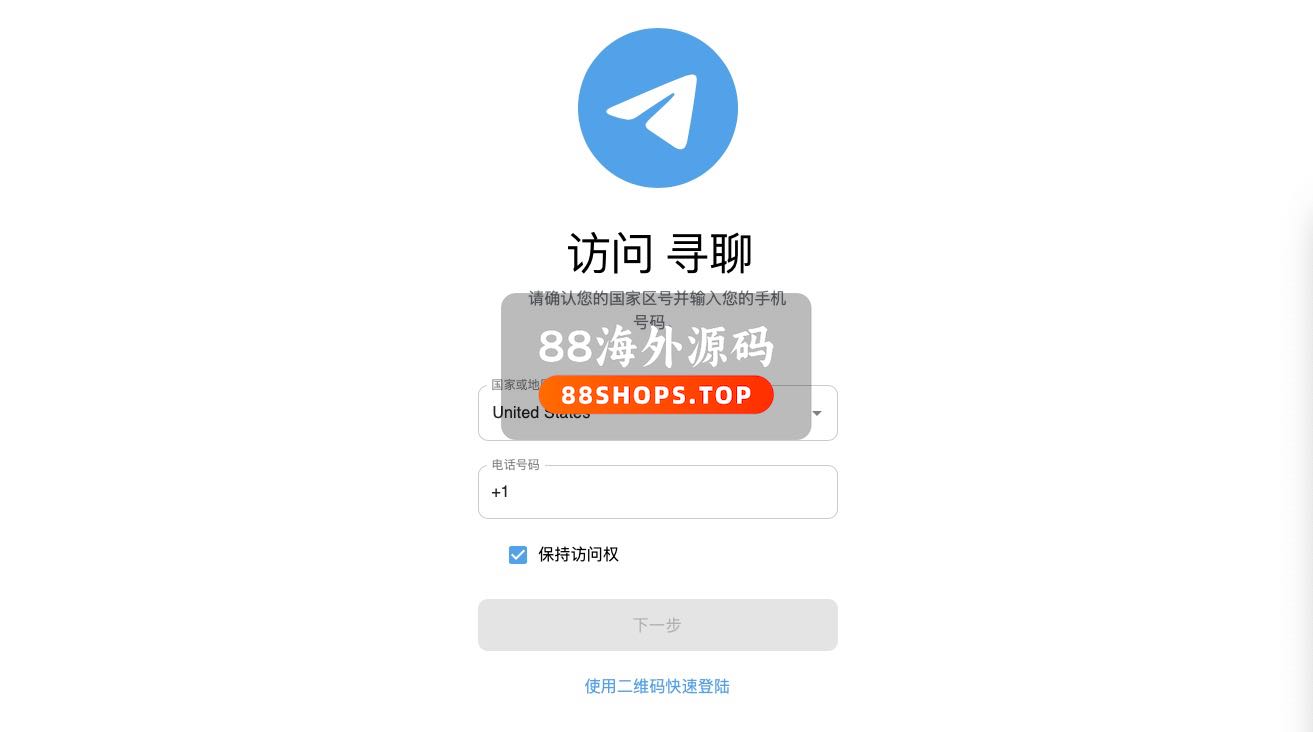
Task: Open the country or region dropdown
Action: coord(817,413)
